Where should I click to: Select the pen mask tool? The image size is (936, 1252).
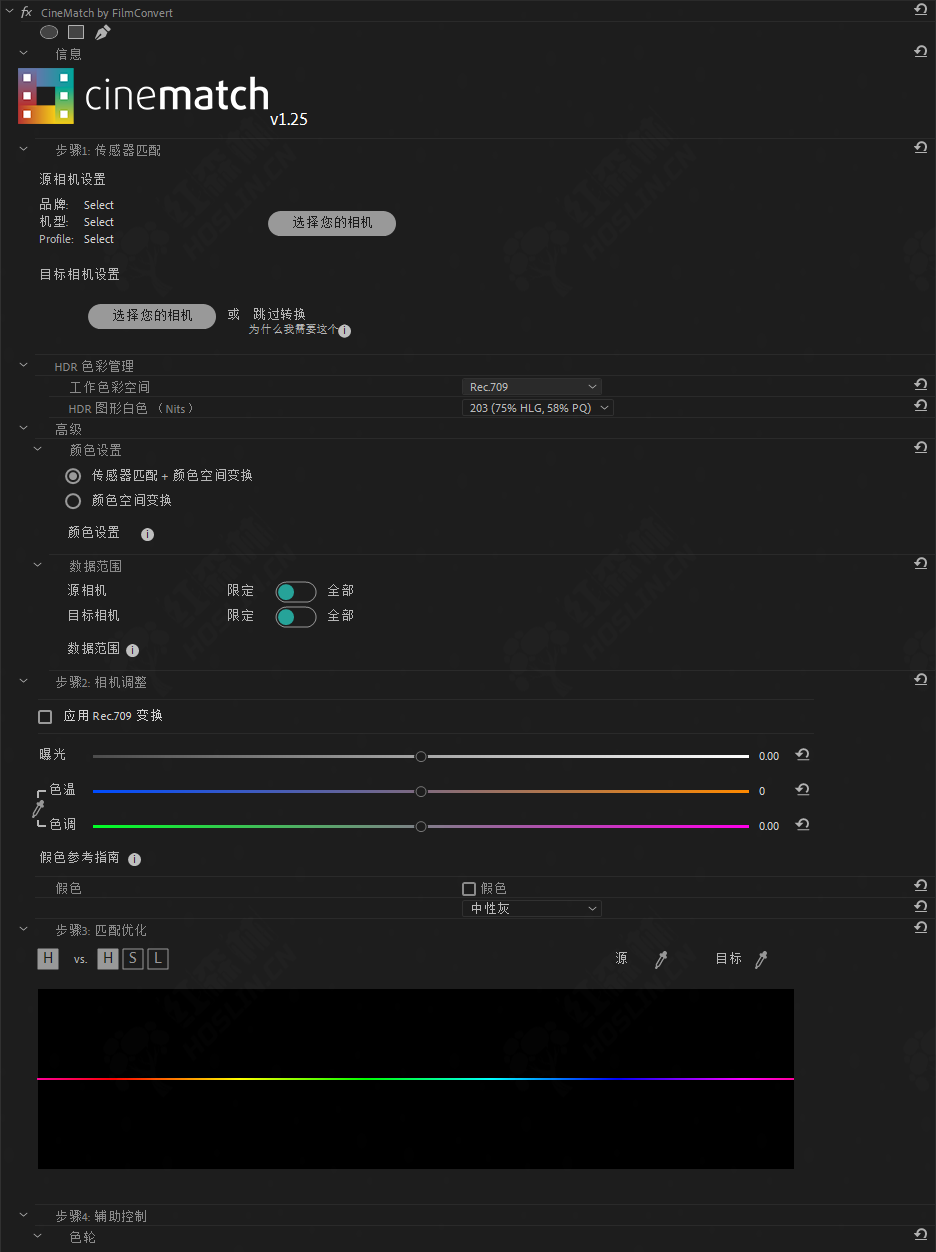pos(102,32)
